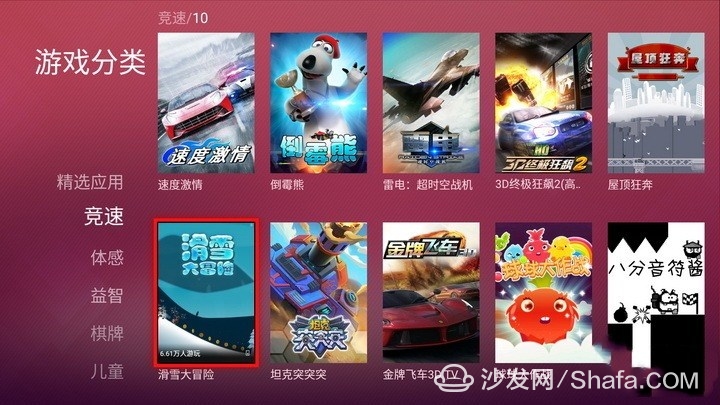720x405 pixels.
Task: Switch to 体感 category
Action: coord(107,257)
